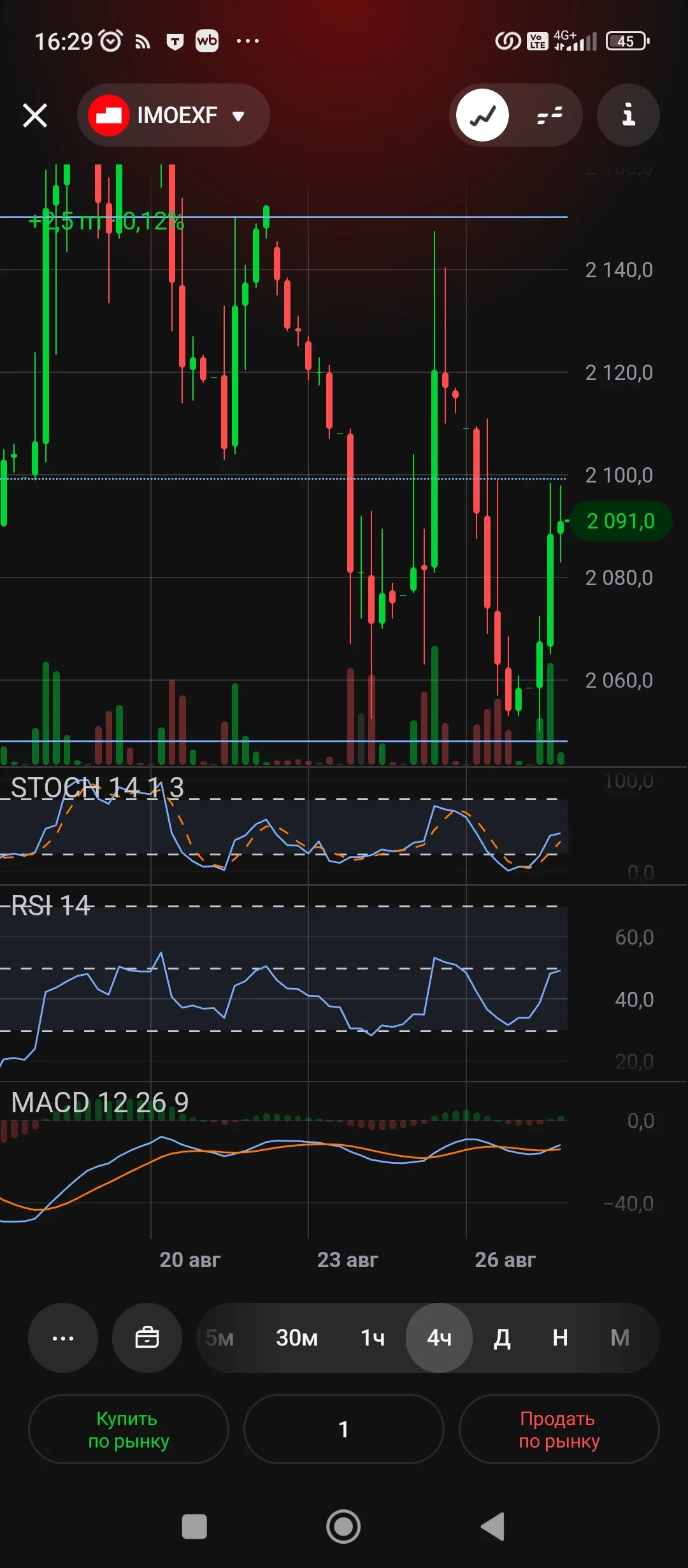Sell at market price
Image resolution: width=688 pixels, height=1568 pixels.
[x=559, y=1429]
